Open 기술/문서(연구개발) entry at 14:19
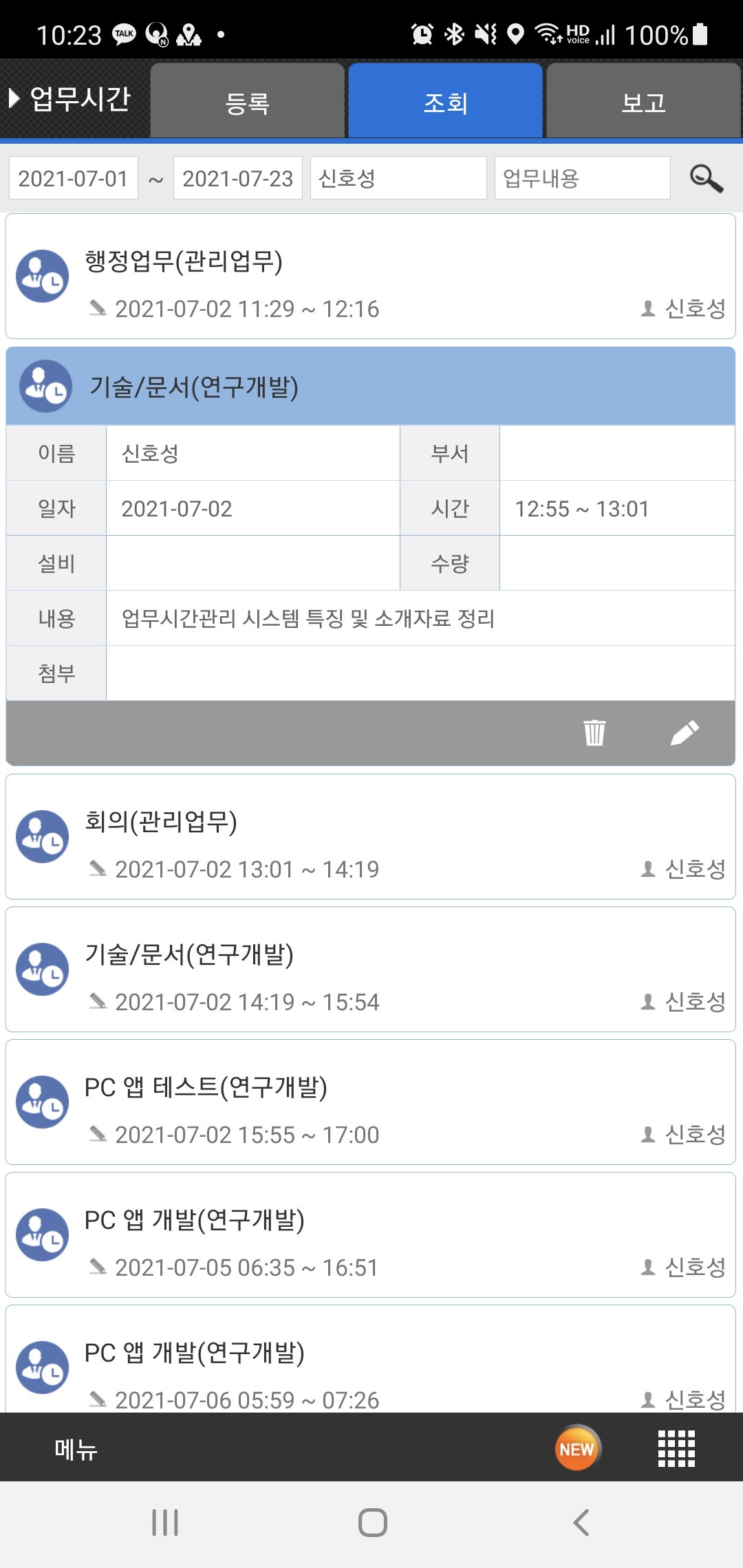Image resolution: width=743 pixels, height=1568 pixels. pos(371,970)
